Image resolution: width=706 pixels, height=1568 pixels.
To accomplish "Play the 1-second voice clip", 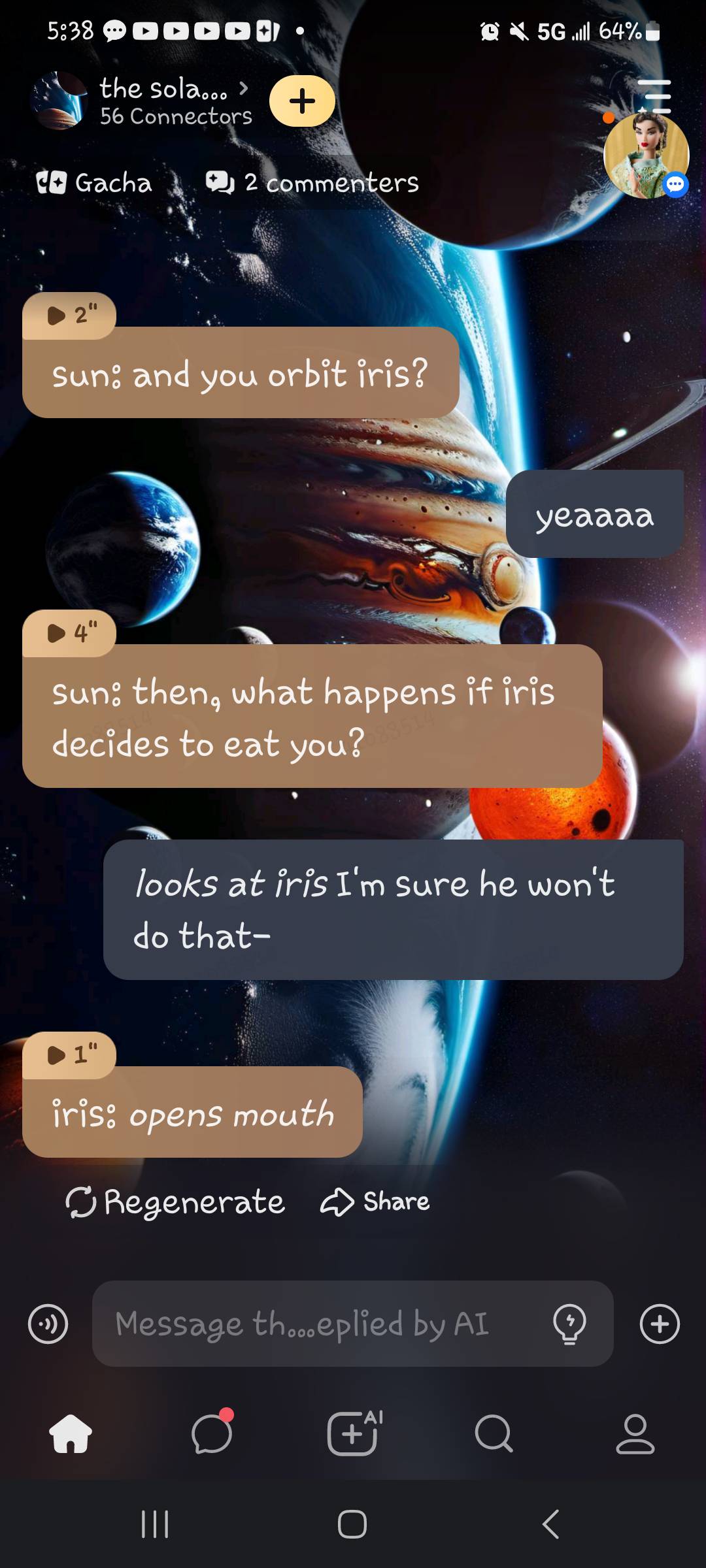I will [69, 1055].
